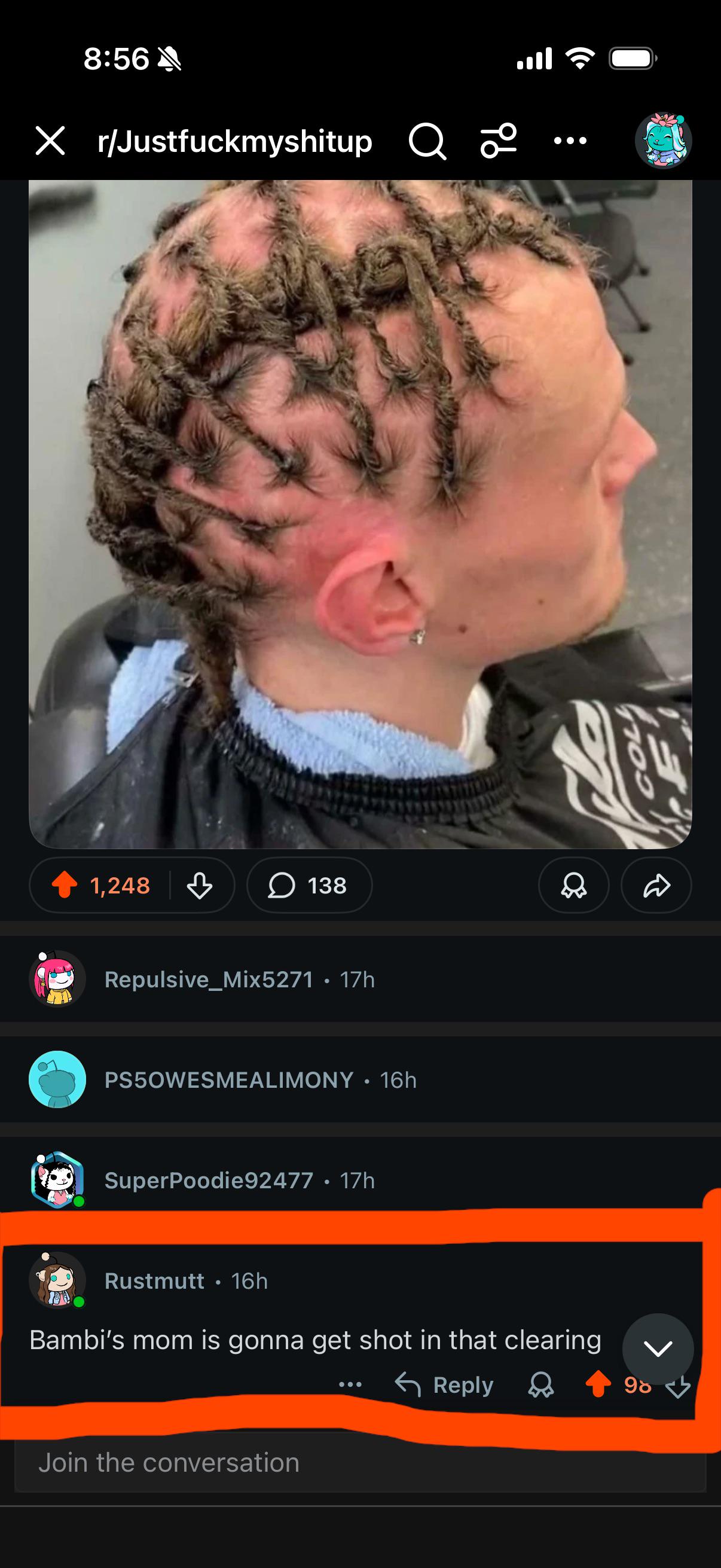Share this post
This screenshot has height=1568, width=721.
click(x=656, y=885)
